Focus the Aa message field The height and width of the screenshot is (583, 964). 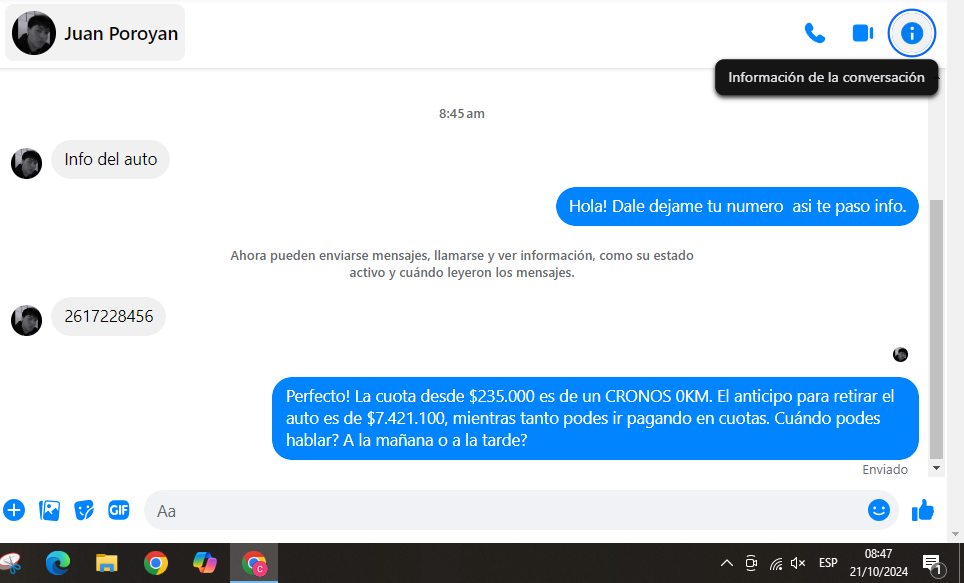click(x=500, y=510)
